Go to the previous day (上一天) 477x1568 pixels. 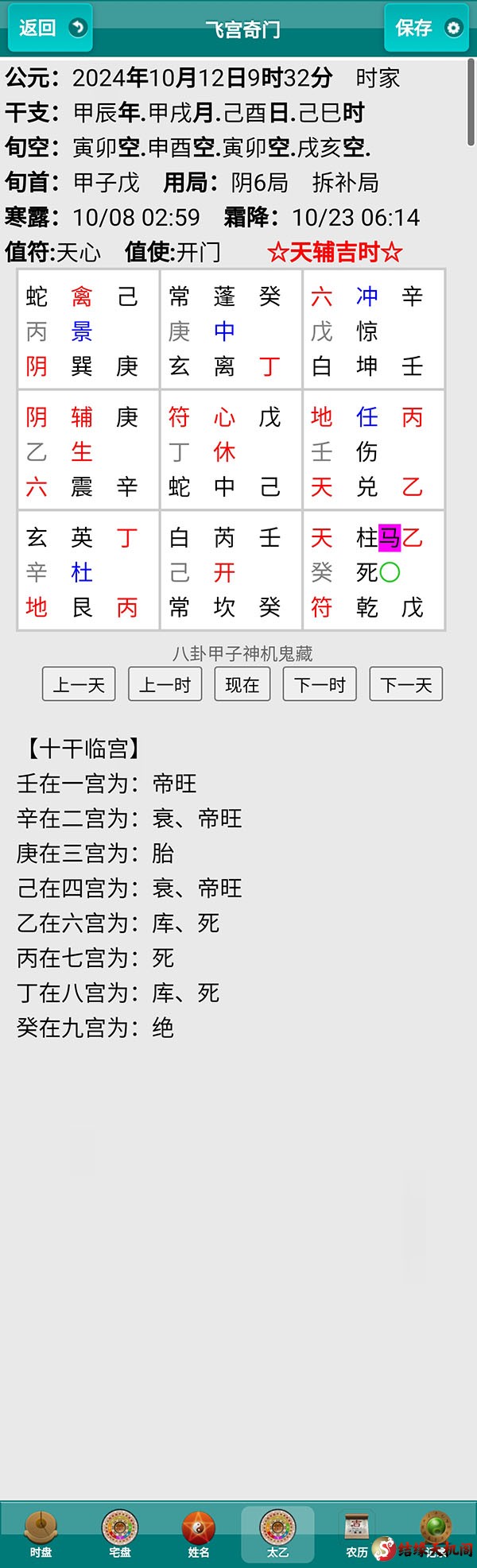point(79,684)
